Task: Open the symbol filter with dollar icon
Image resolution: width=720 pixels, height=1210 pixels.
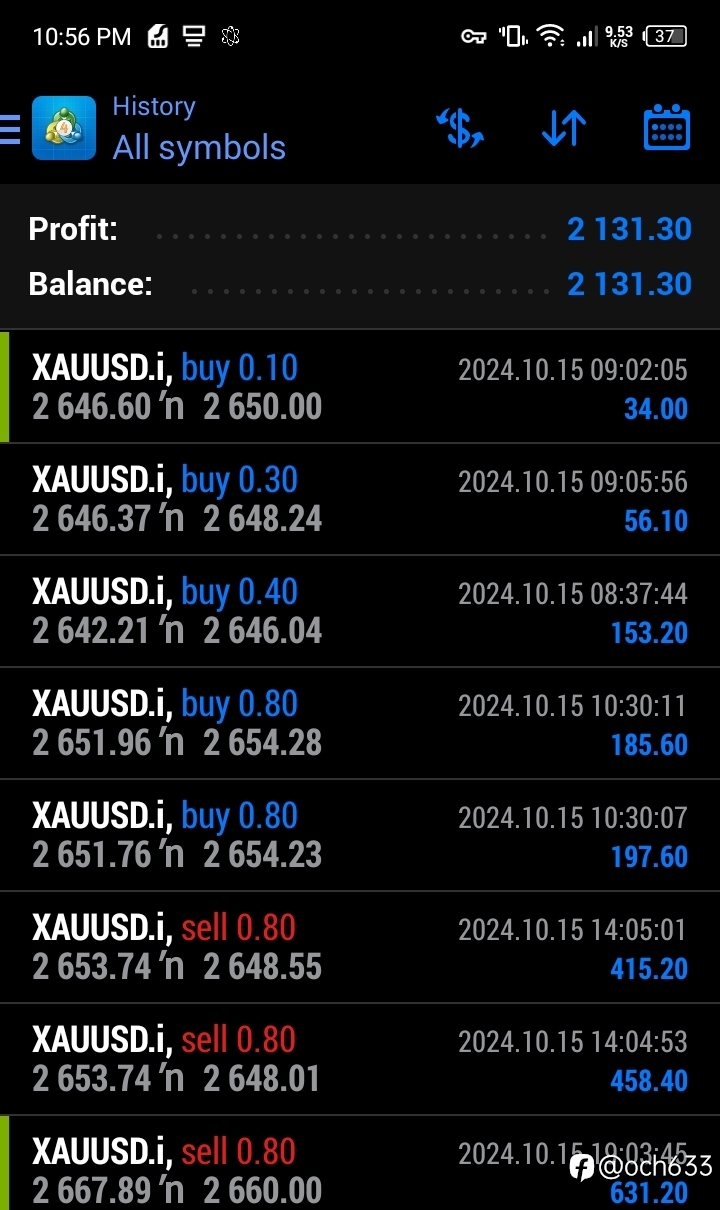Action: [x=460, y=128]
